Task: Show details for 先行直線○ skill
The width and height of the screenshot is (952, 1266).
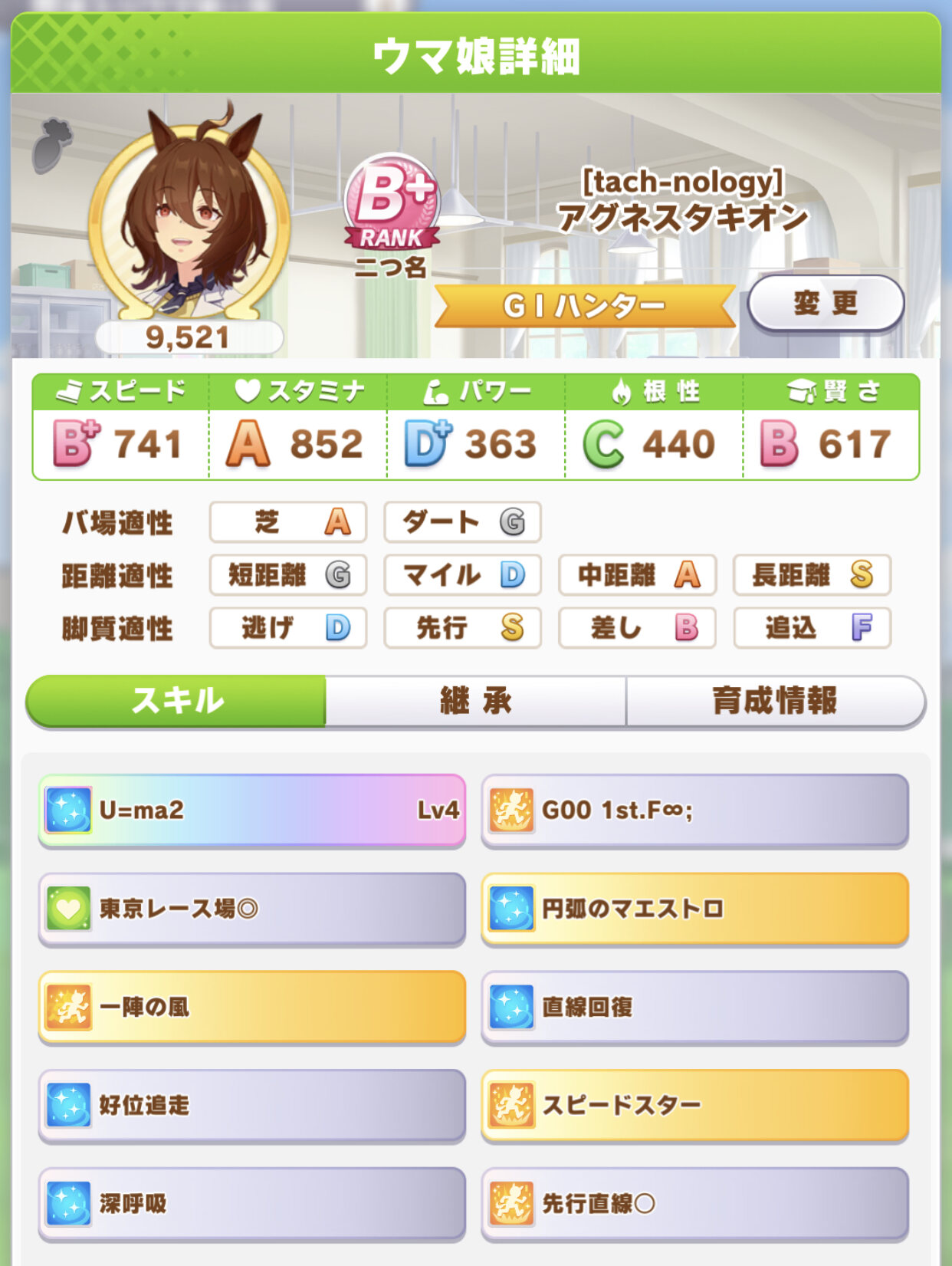Action: (694, 1203)
